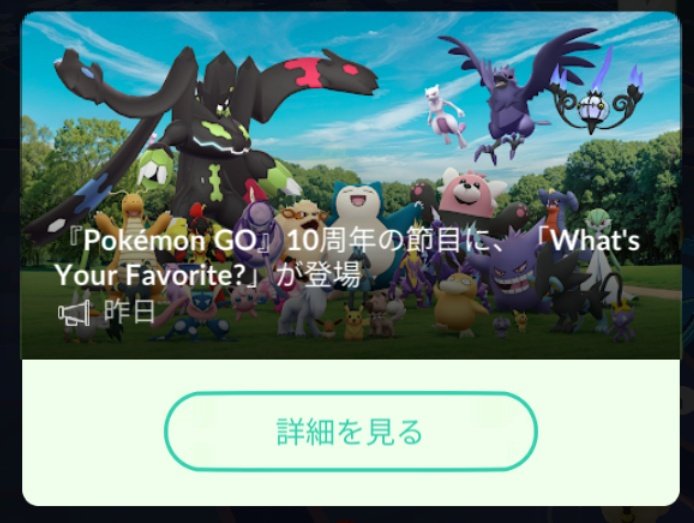Tap the 詳細を見る button
694x523 pixels.
350,432
